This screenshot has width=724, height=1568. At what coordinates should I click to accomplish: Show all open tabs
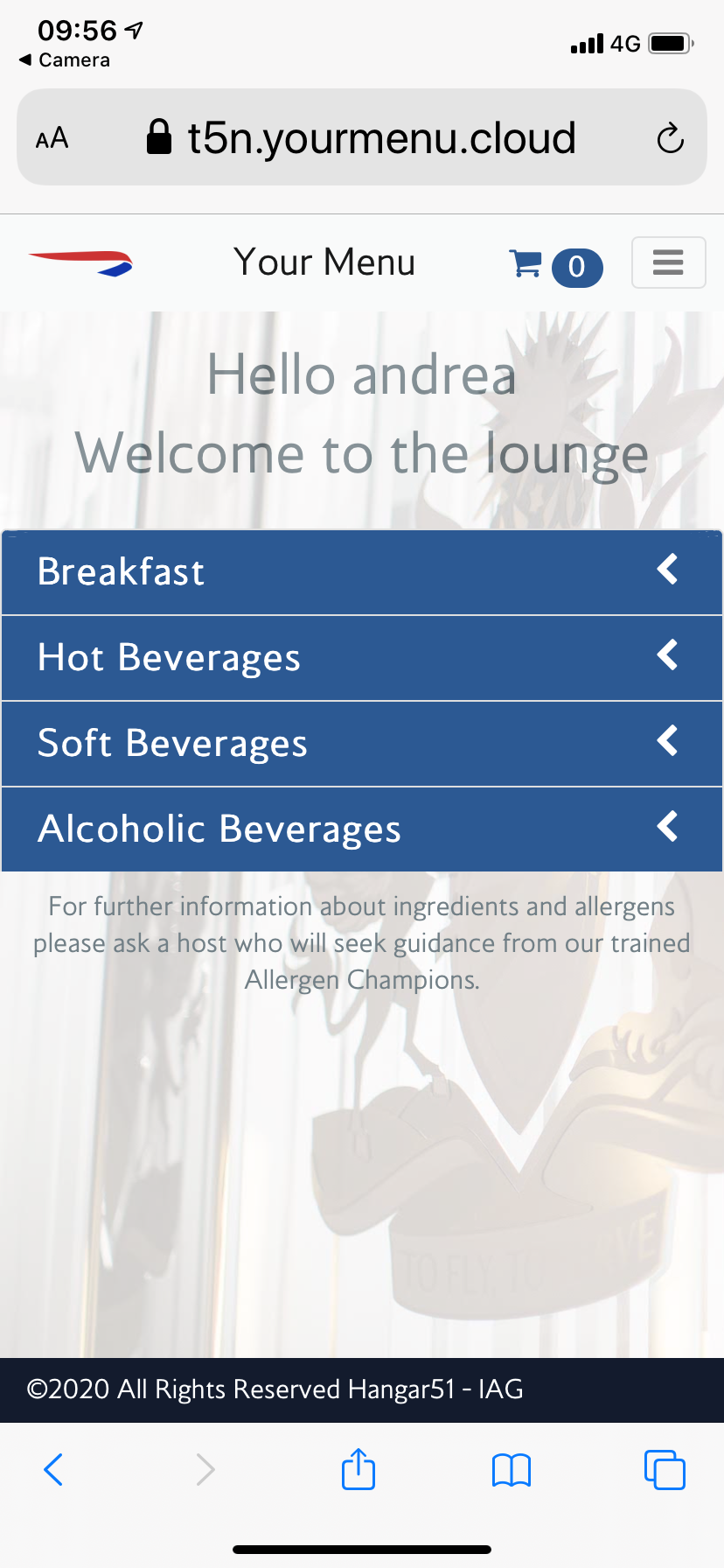tap(665, 1469)
